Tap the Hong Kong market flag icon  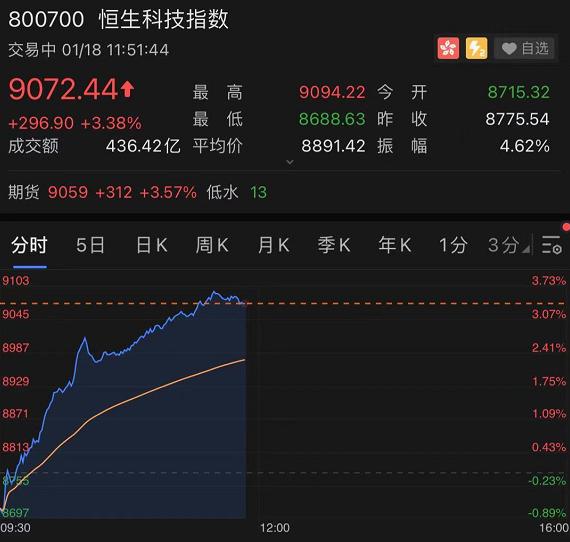448,48
